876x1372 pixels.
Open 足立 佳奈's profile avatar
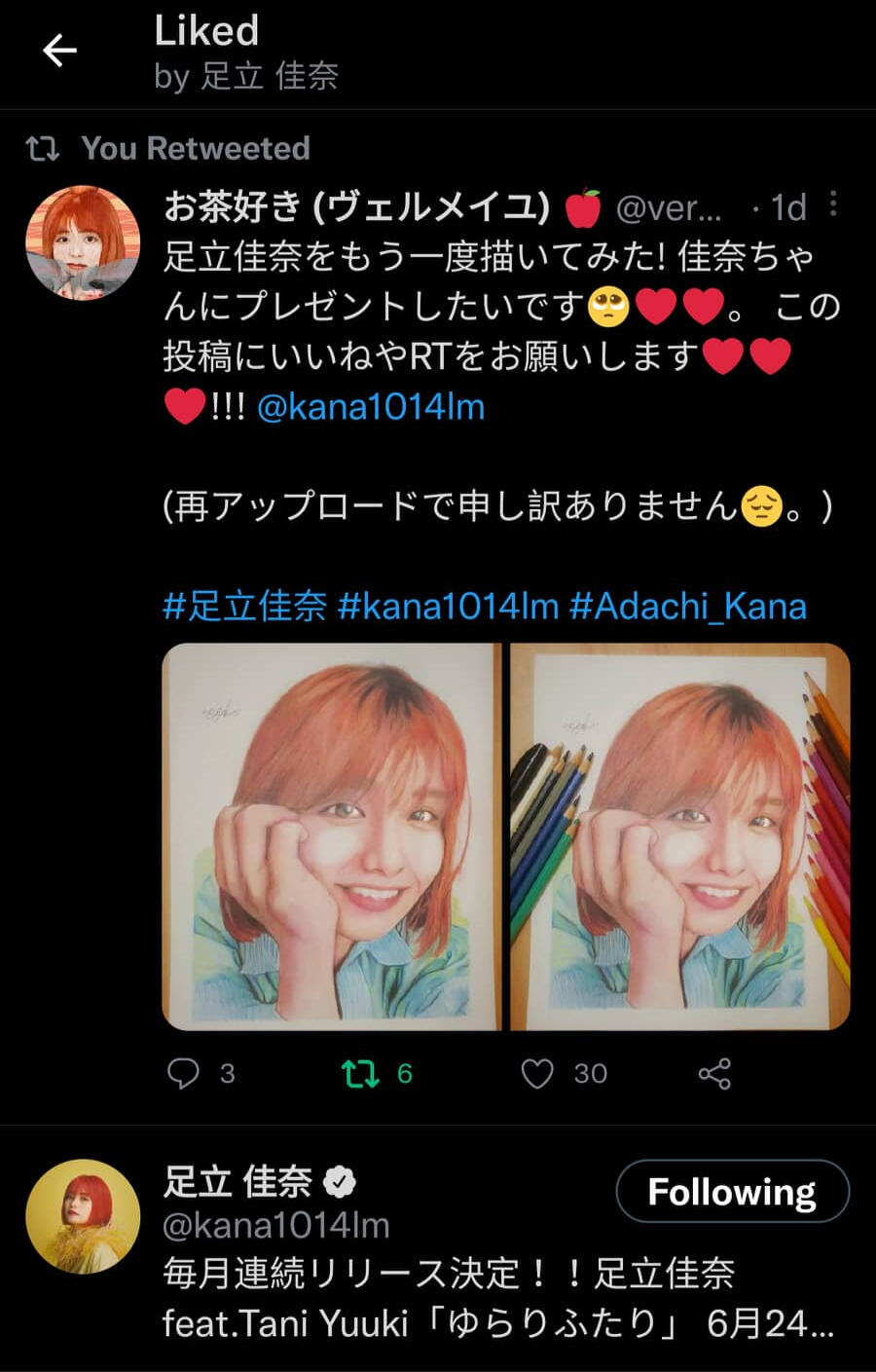pyautogui.click(x=83, y=1216)
